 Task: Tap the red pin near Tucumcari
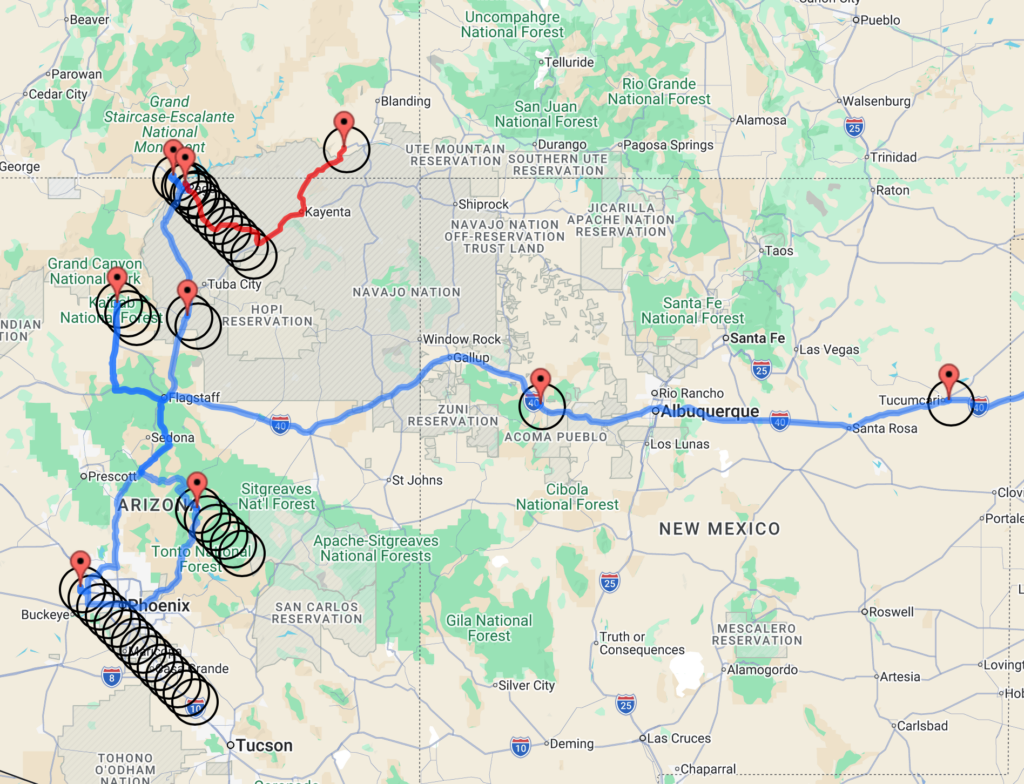[948, 380]
